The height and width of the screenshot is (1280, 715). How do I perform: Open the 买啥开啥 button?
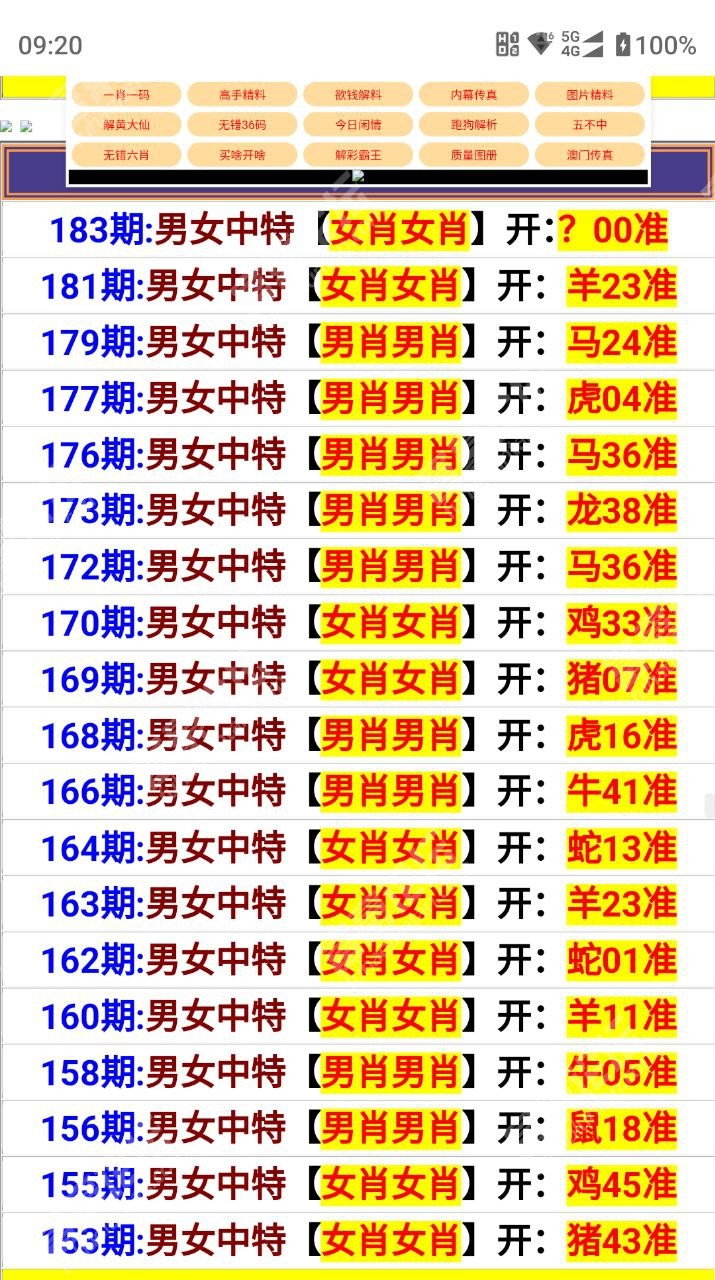pyautogui.click(x=242, y=155)
